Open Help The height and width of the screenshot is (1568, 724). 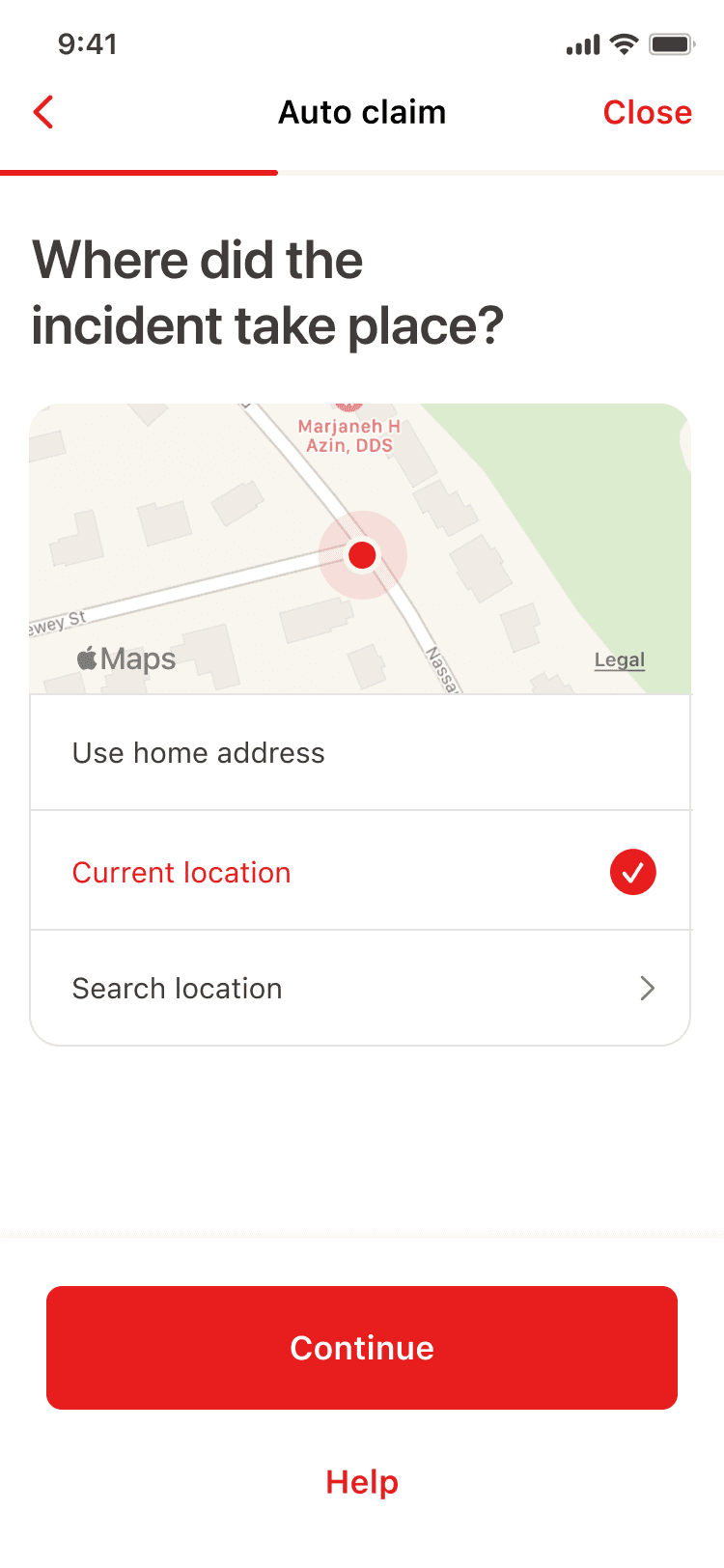pos(362,1482)
